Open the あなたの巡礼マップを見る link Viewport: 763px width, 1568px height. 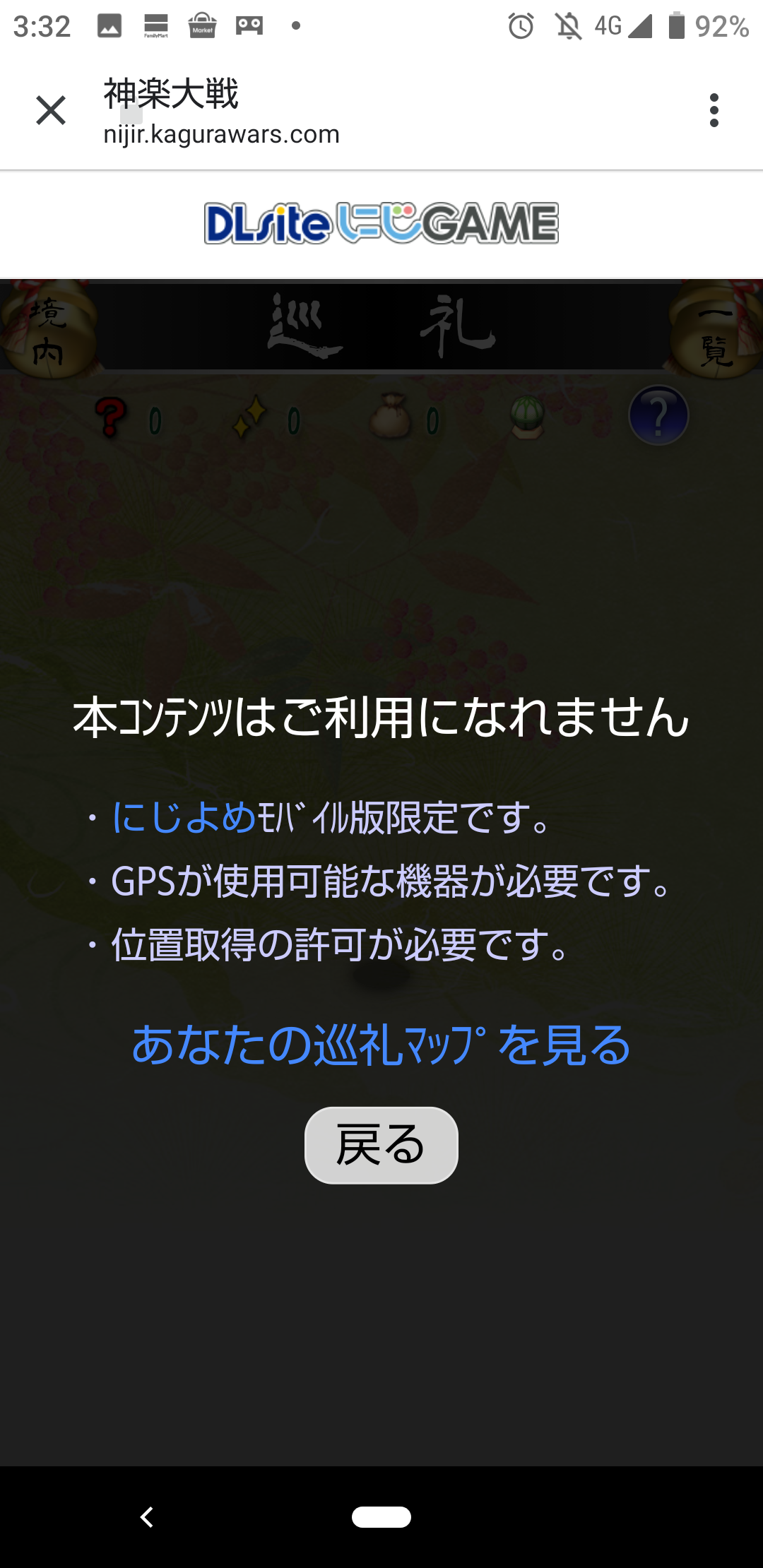tap(381, 1045)
